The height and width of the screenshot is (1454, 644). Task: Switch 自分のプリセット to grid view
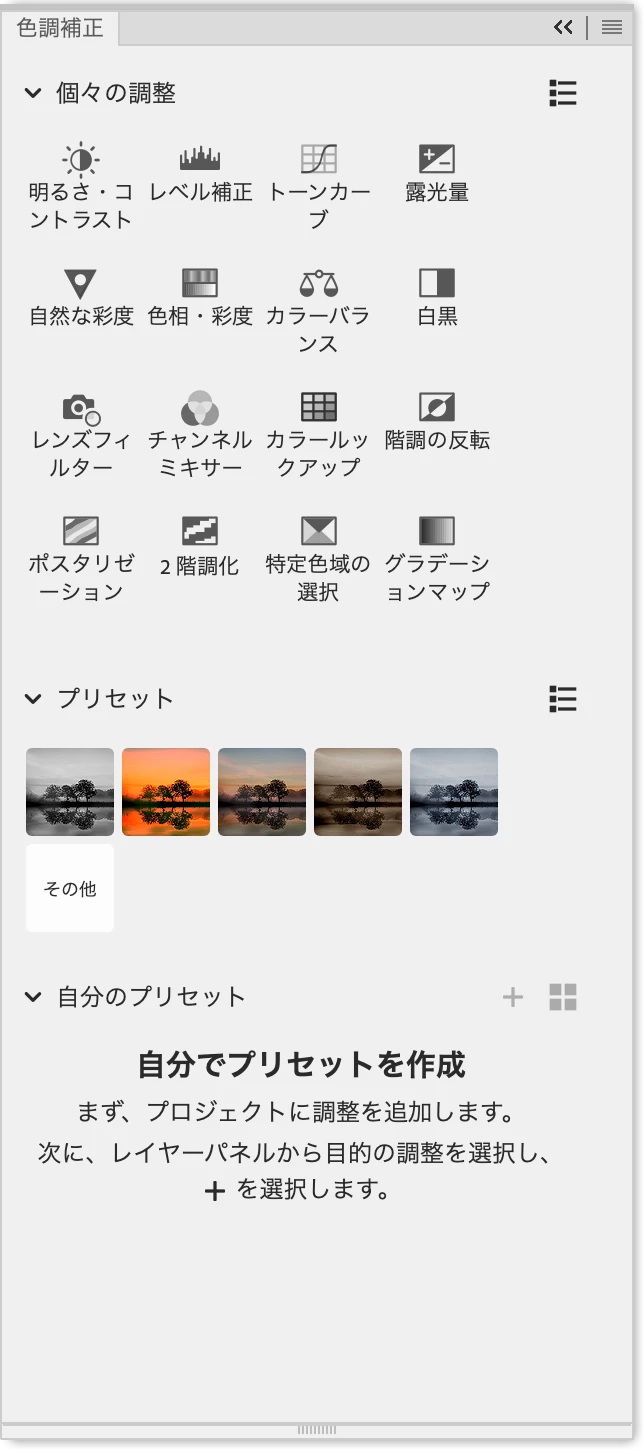[563, 997]
